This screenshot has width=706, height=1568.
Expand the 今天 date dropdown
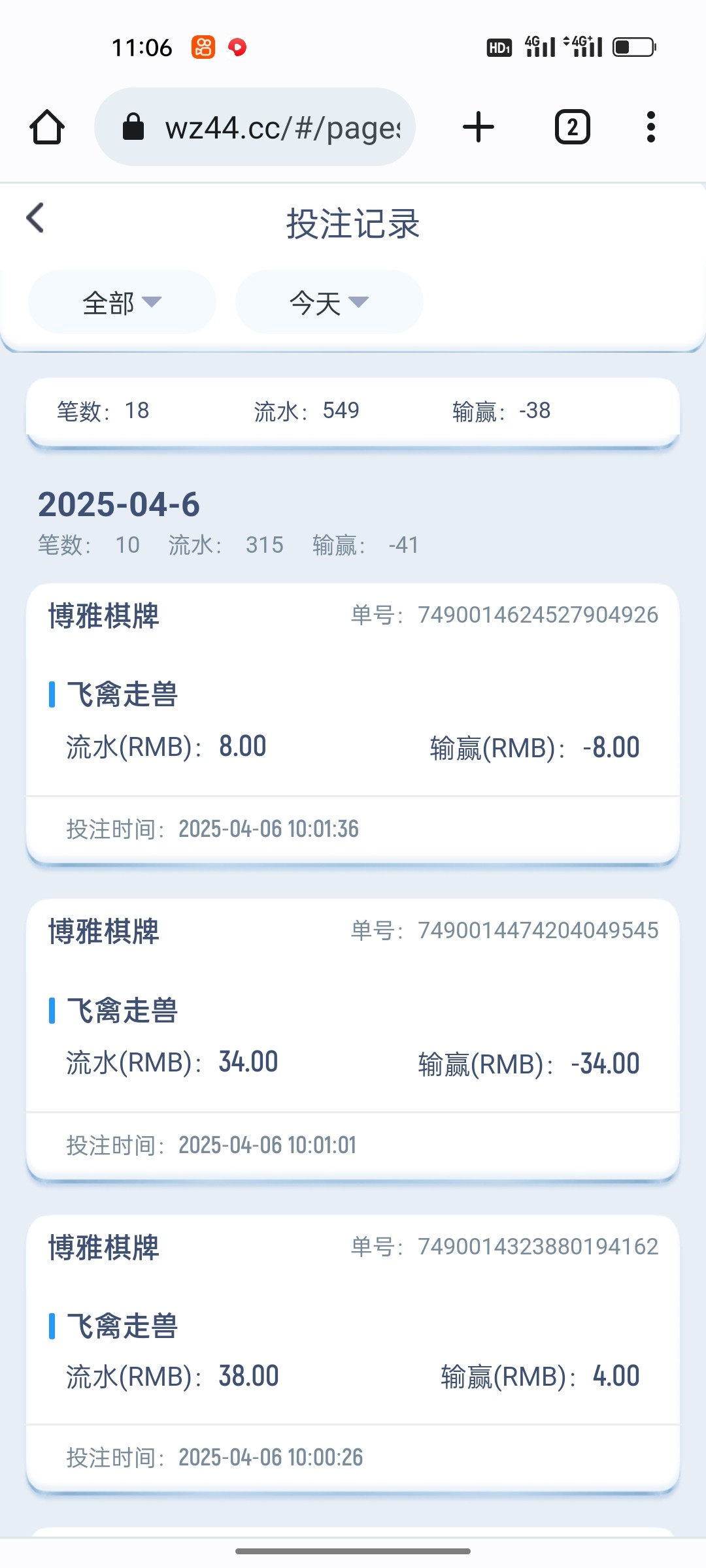pyautogui.click(x=329, y=302)
